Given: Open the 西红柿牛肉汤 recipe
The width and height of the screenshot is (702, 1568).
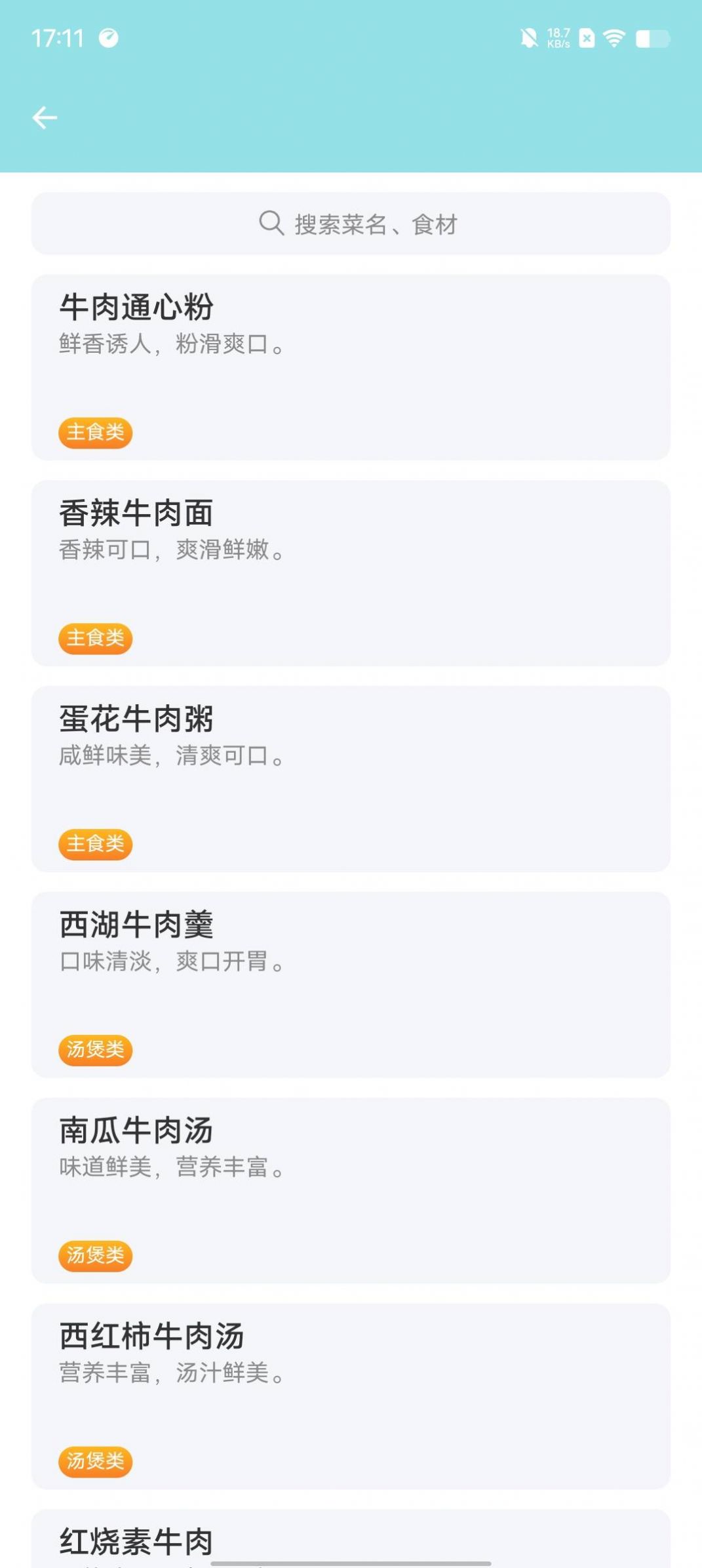Looking at the screenshot, I should pyautogui.click(x=351, y=1396).
